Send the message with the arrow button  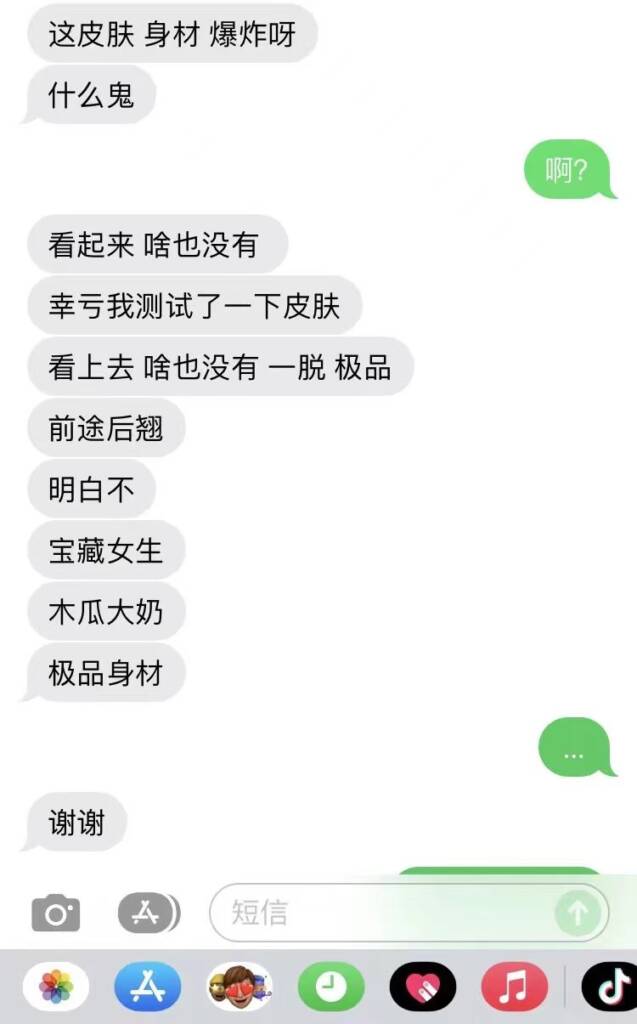[x=578, y=912]
